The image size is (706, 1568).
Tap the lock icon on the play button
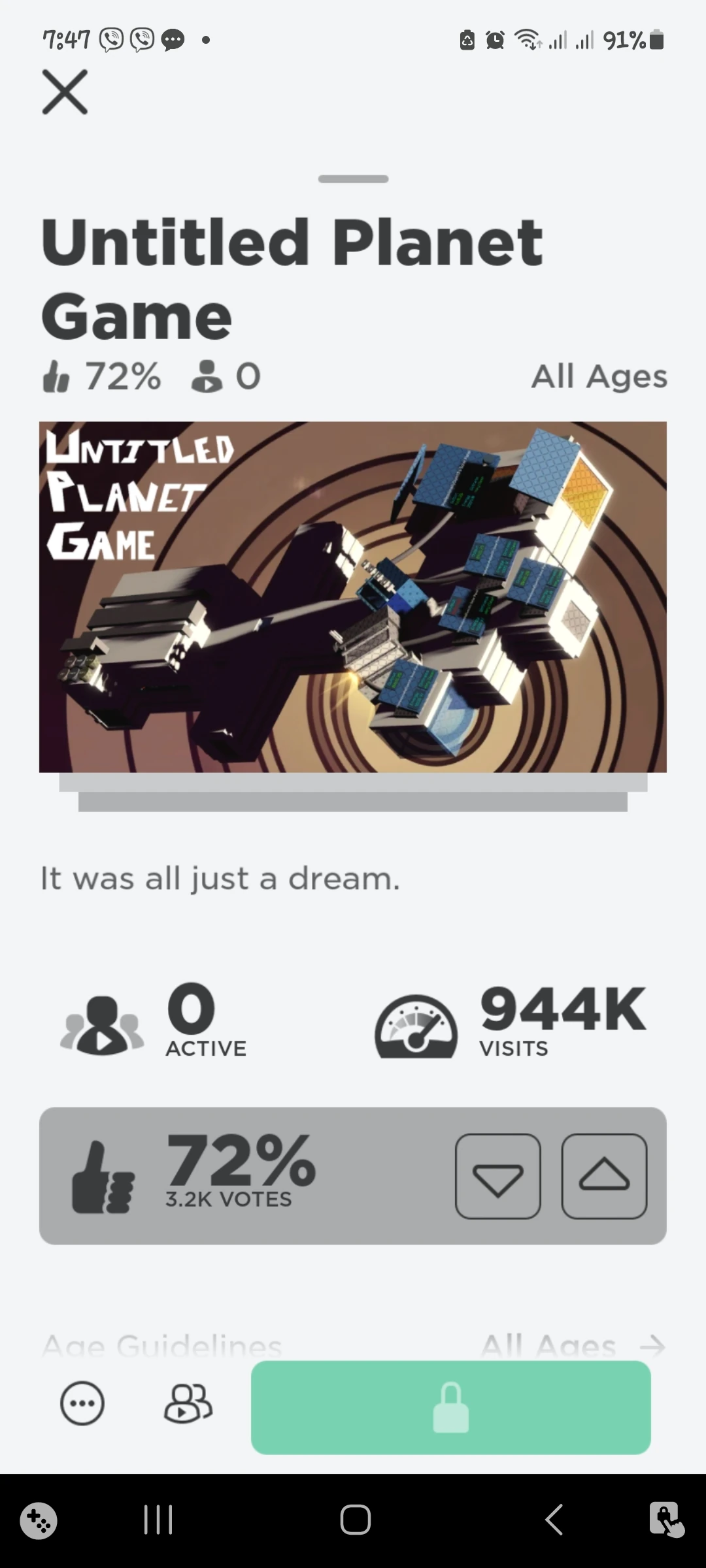(450, 1407)
